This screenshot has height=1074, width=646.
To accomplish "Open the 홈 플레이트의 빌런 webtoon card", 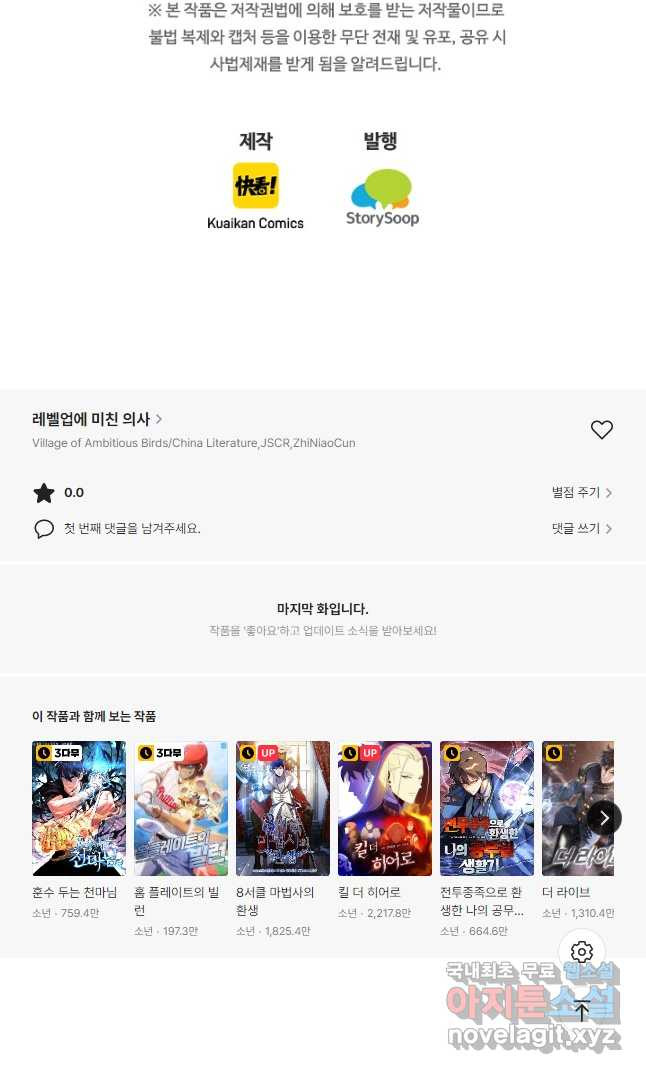I will pos(181,808).
